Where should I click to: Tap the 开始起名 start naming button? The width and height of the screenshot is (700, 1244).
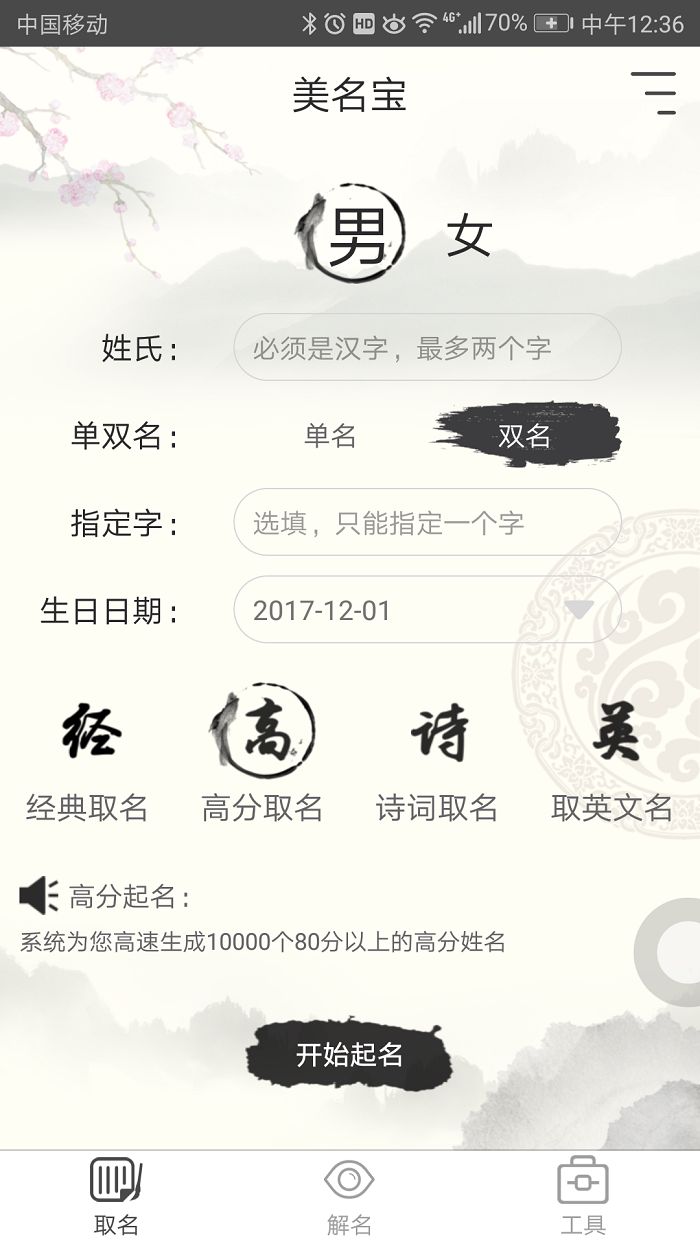(349, 1054)
